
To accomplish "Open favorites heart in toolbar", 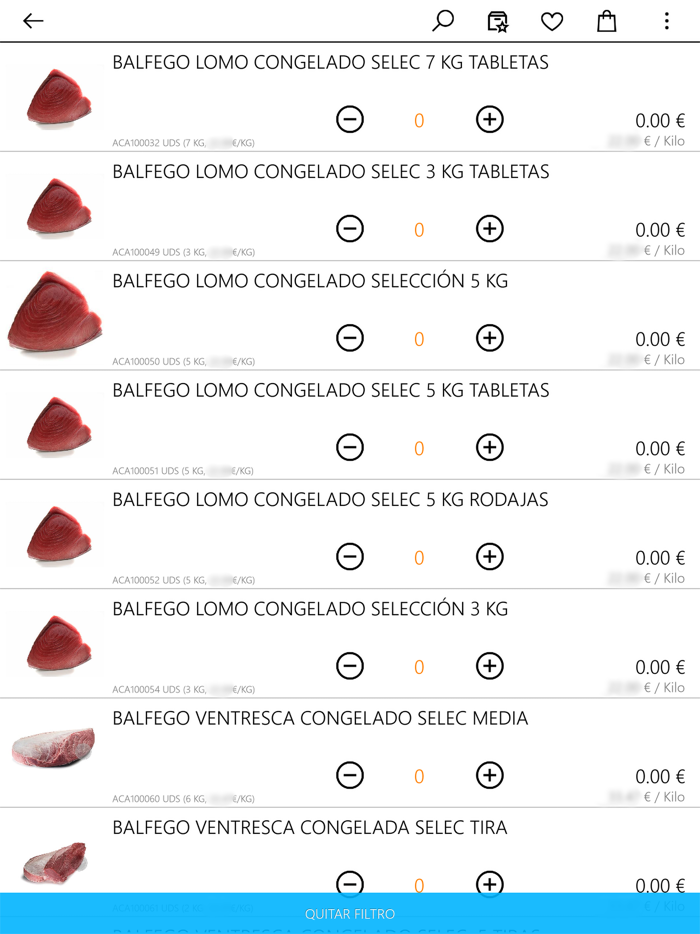I will click(x=551, y=21).
